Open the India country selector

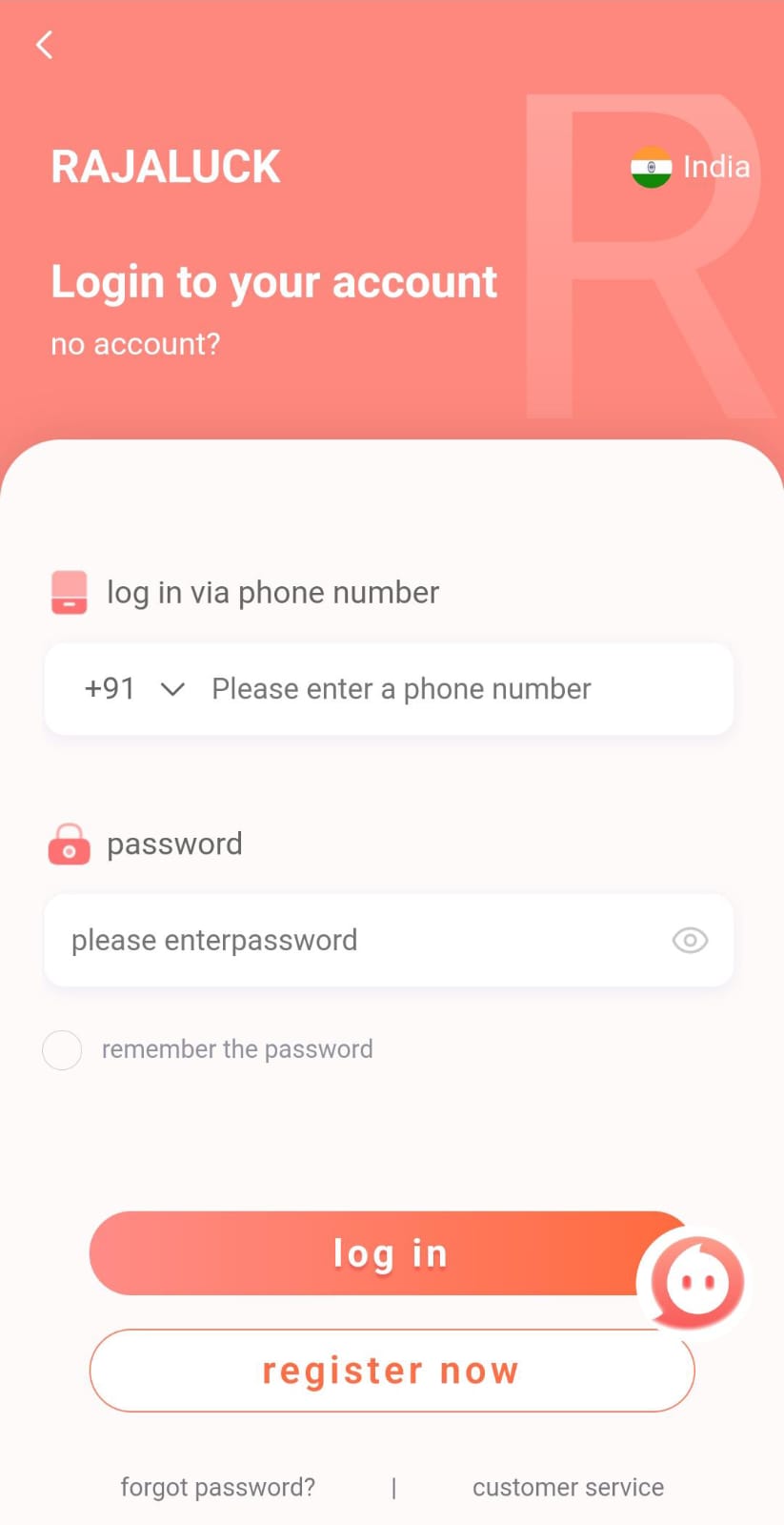(x=691, y=168)
